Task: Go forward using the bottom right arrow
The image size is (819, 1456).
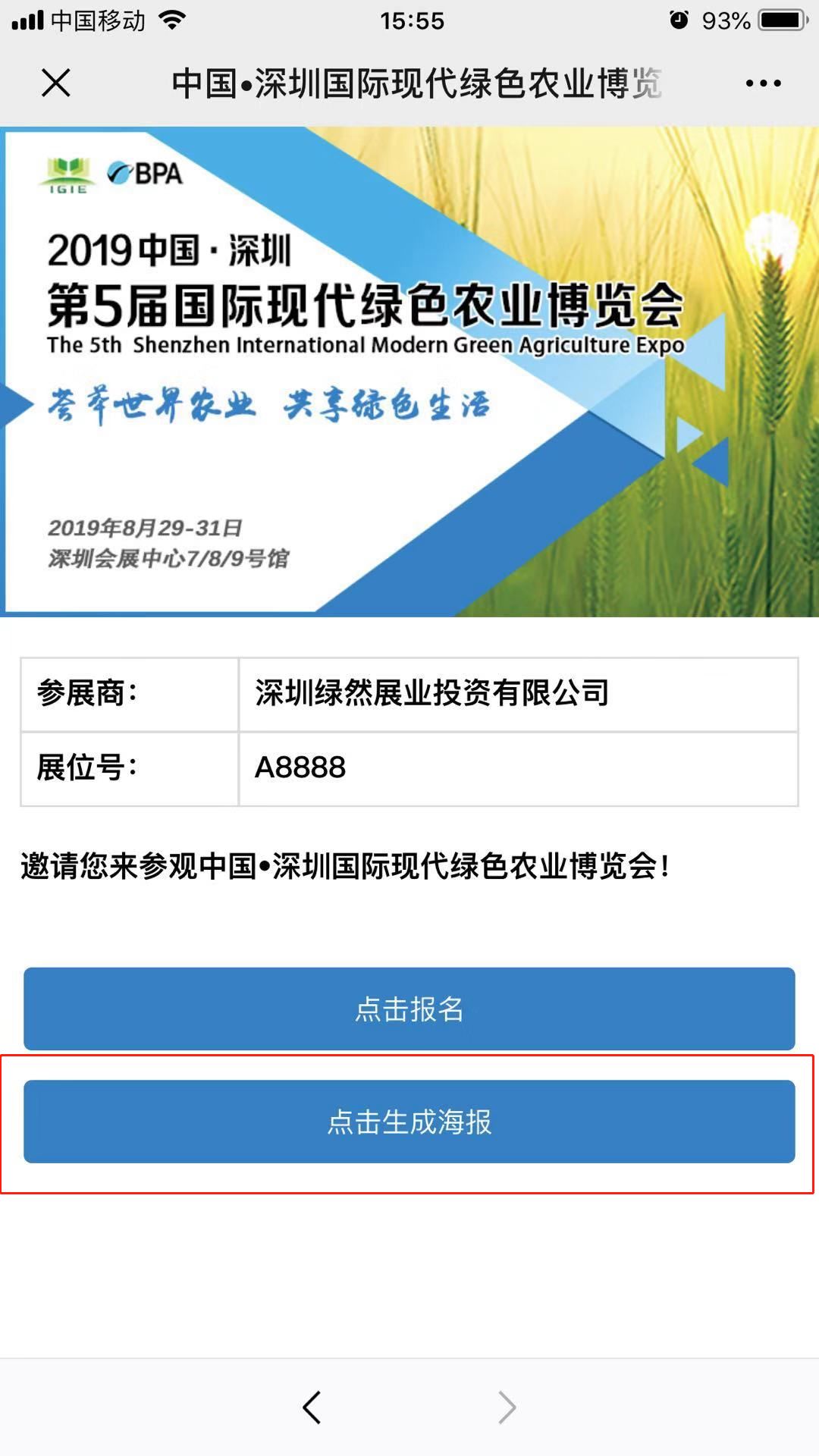Action: pyautogui.click(x=507, y=1407)
